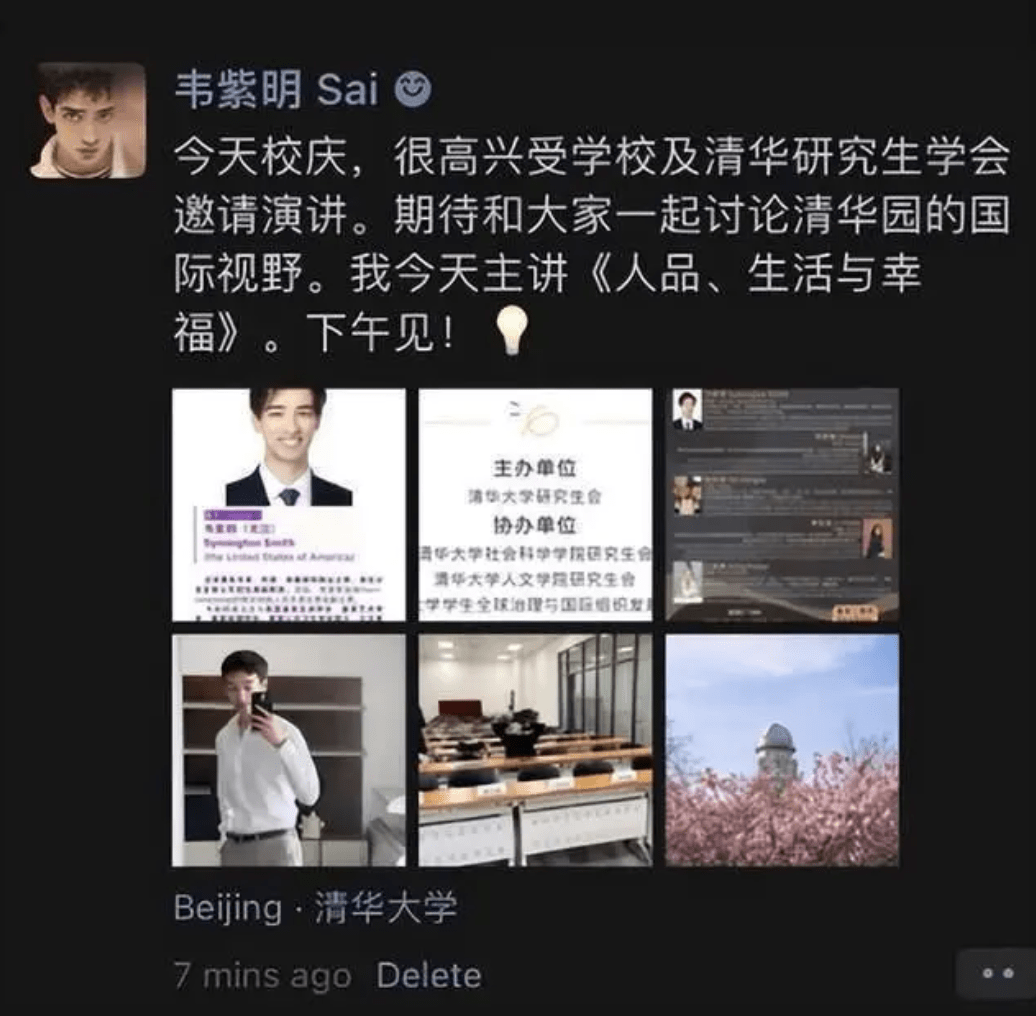Open the 主办单位 organizer poster image
The width and height of the screenshot is (1036, 1016).
click(535, 505)
